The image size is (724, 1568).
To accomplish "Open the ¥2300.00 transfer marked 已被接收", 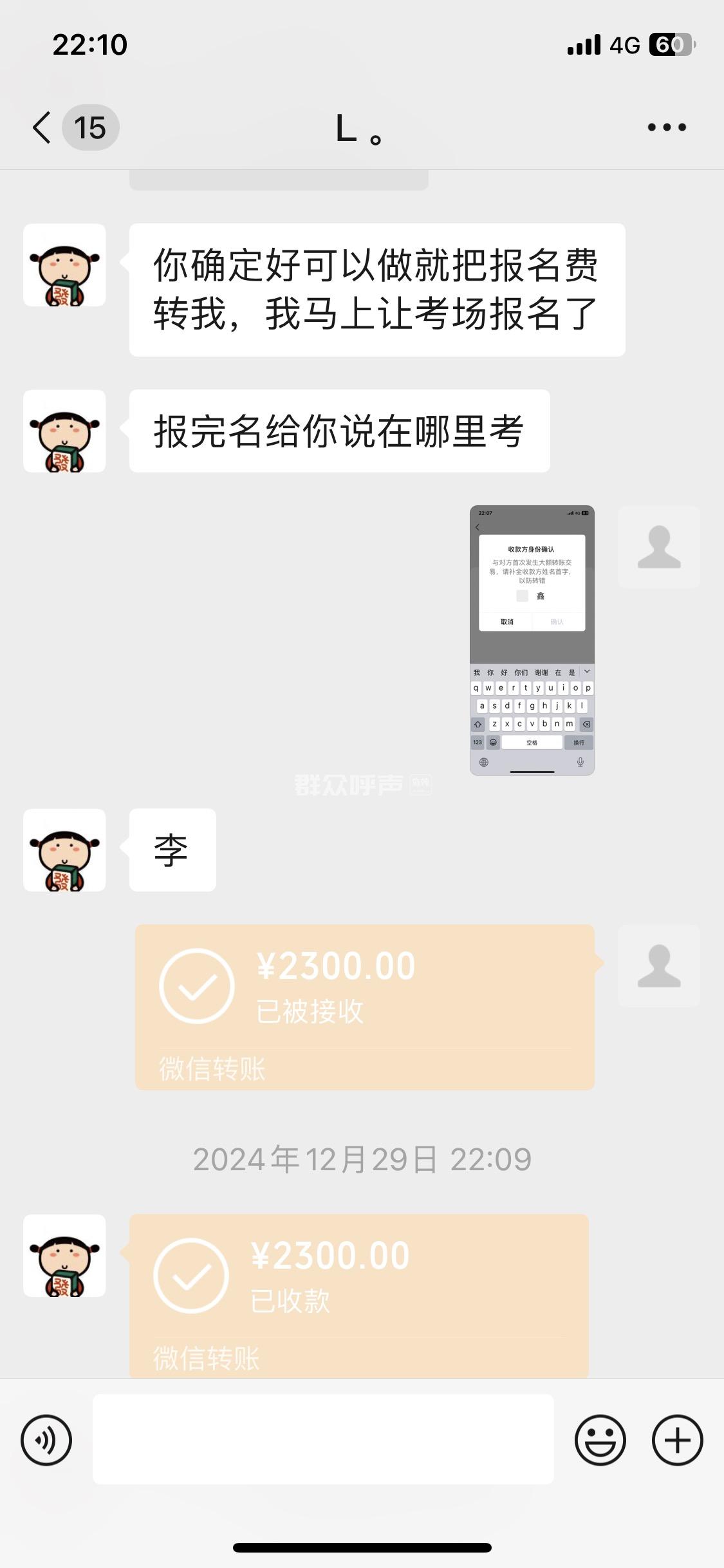I will tap(364, 1007).
